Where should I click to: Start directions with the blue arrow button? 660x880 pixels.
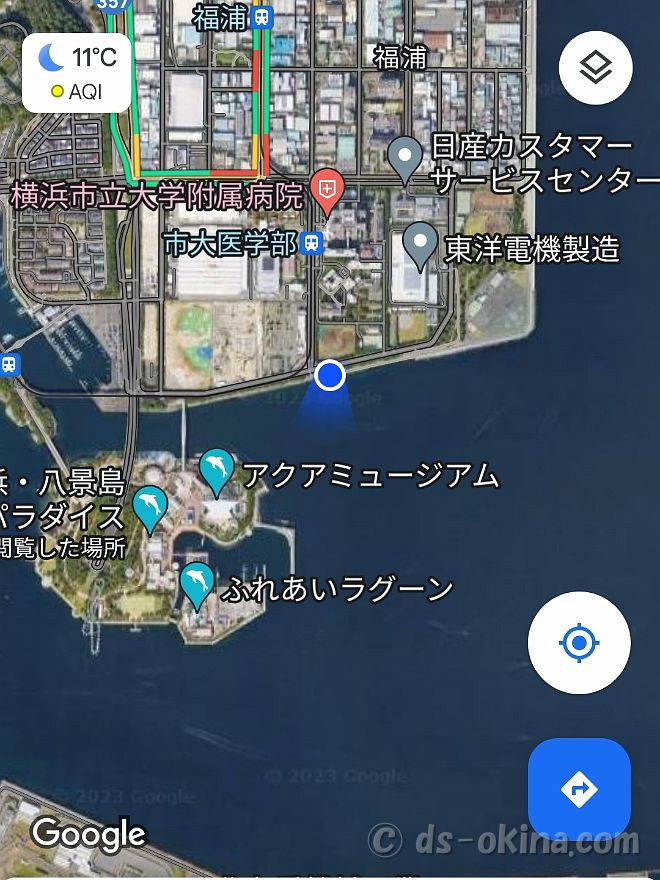pos(579,790)
